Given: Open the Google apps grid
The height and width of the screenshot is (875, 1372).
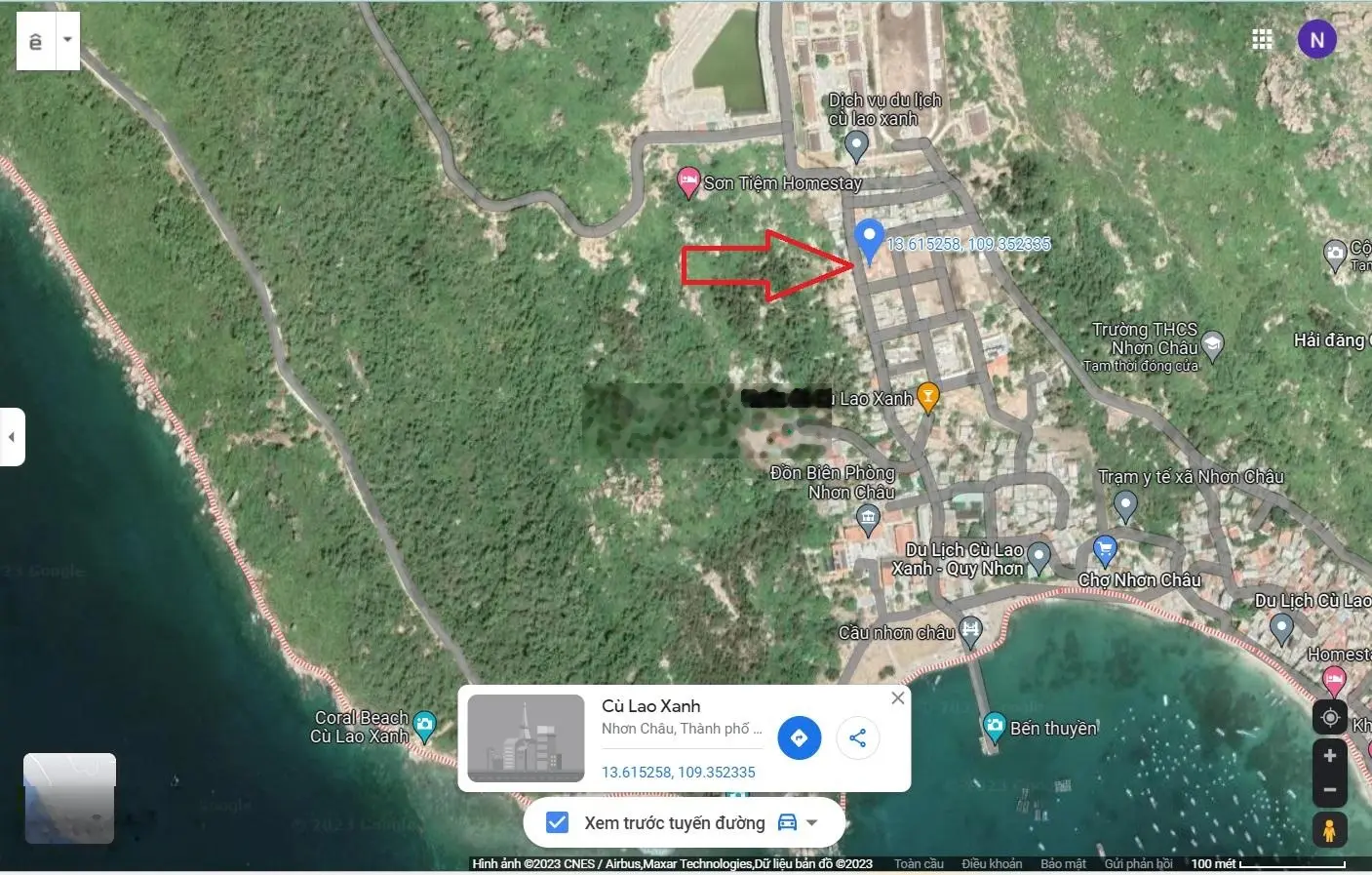Looking at the screenshot, I should point(1262,39).
